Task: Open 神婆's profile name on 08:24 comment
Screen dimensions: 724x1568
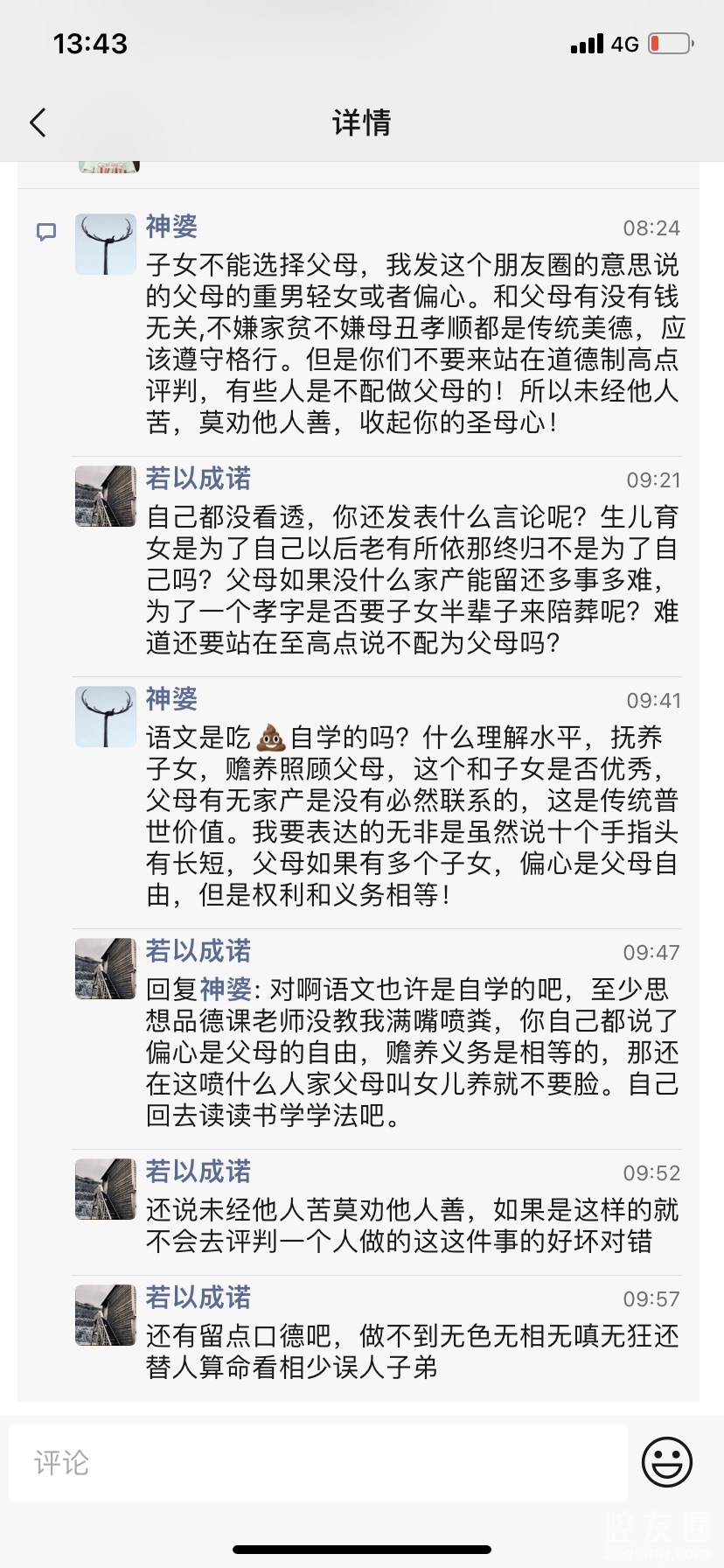Action: pyautogui.click(x=171, y=227)
